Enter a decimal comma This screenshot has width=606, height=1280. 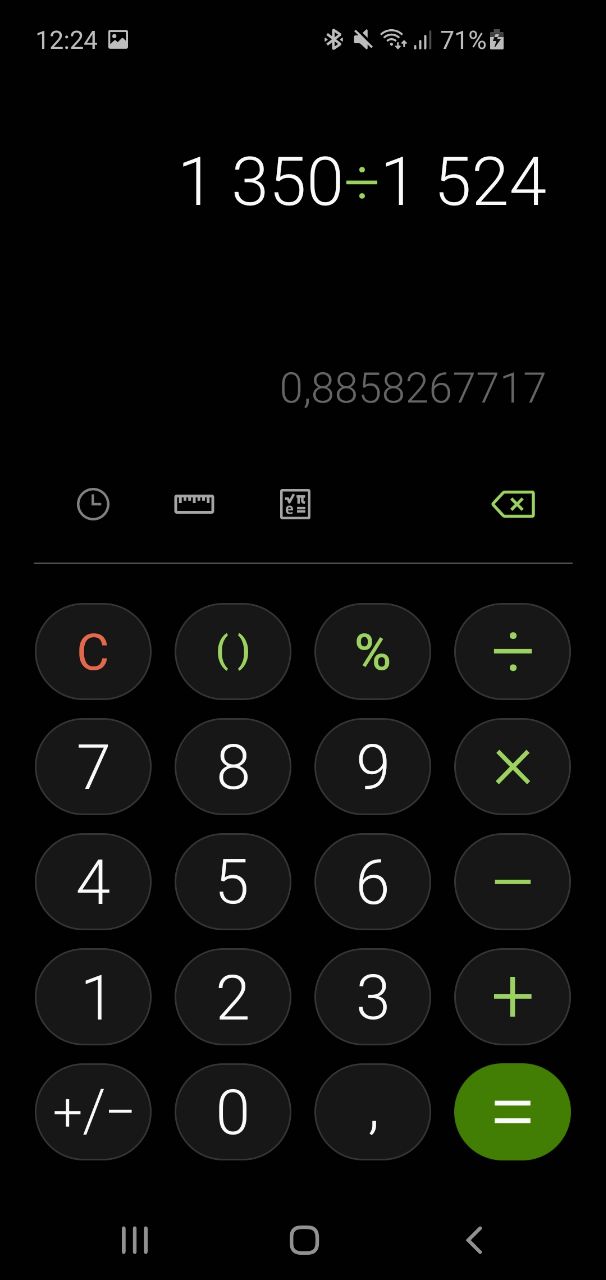(x=373, y=1112)
